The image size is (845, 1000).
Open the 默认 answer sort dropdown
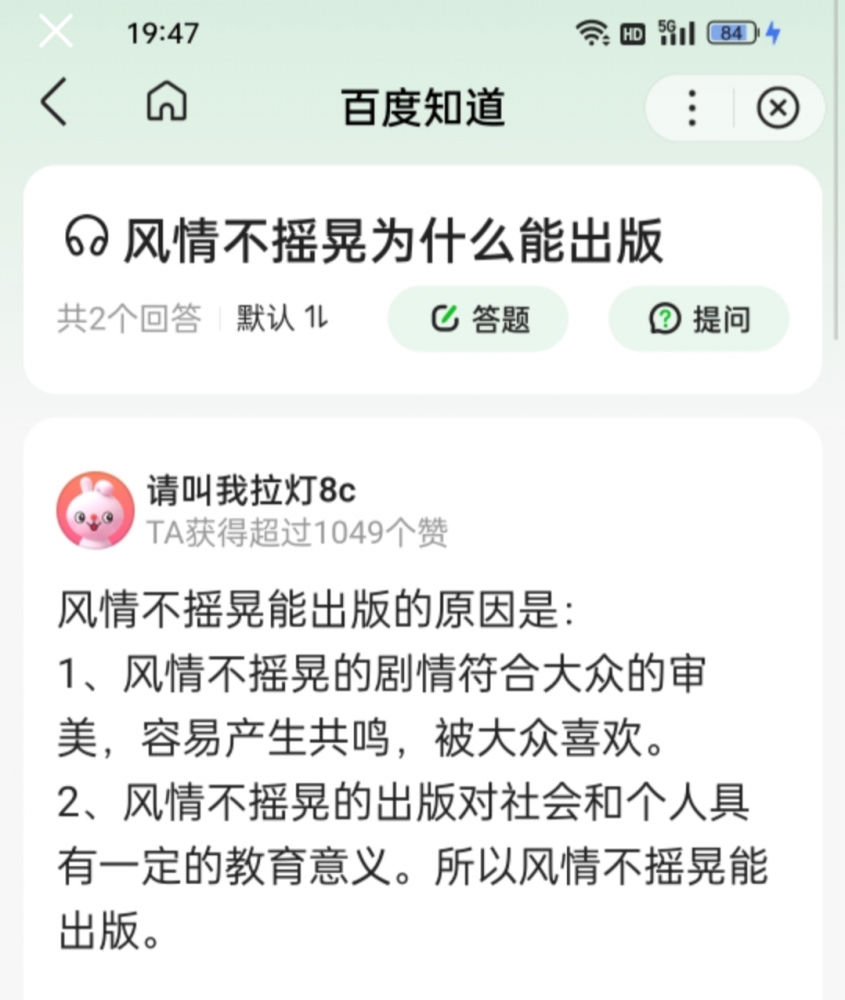(263, 318)
